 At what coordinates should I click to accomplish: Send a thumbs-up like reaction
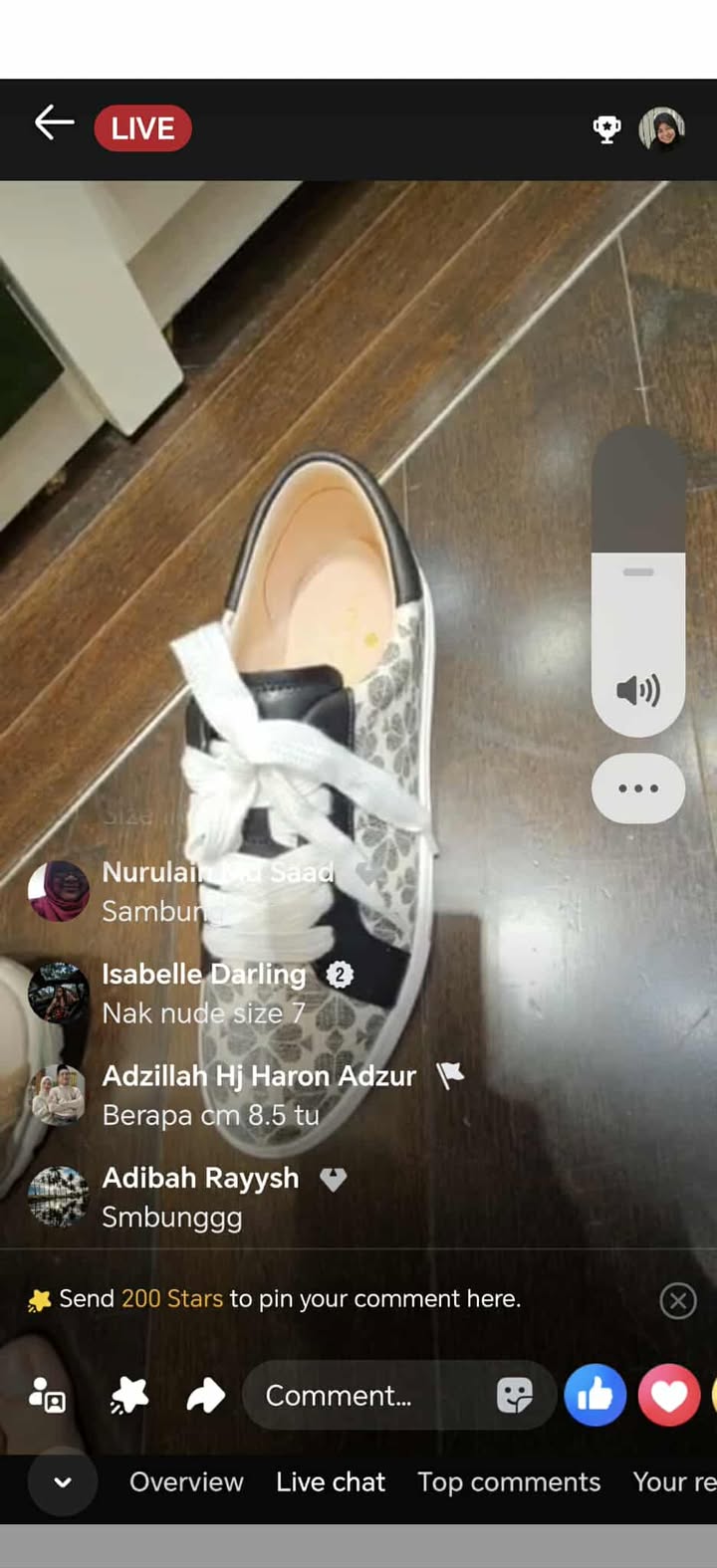click(596, 1396)
